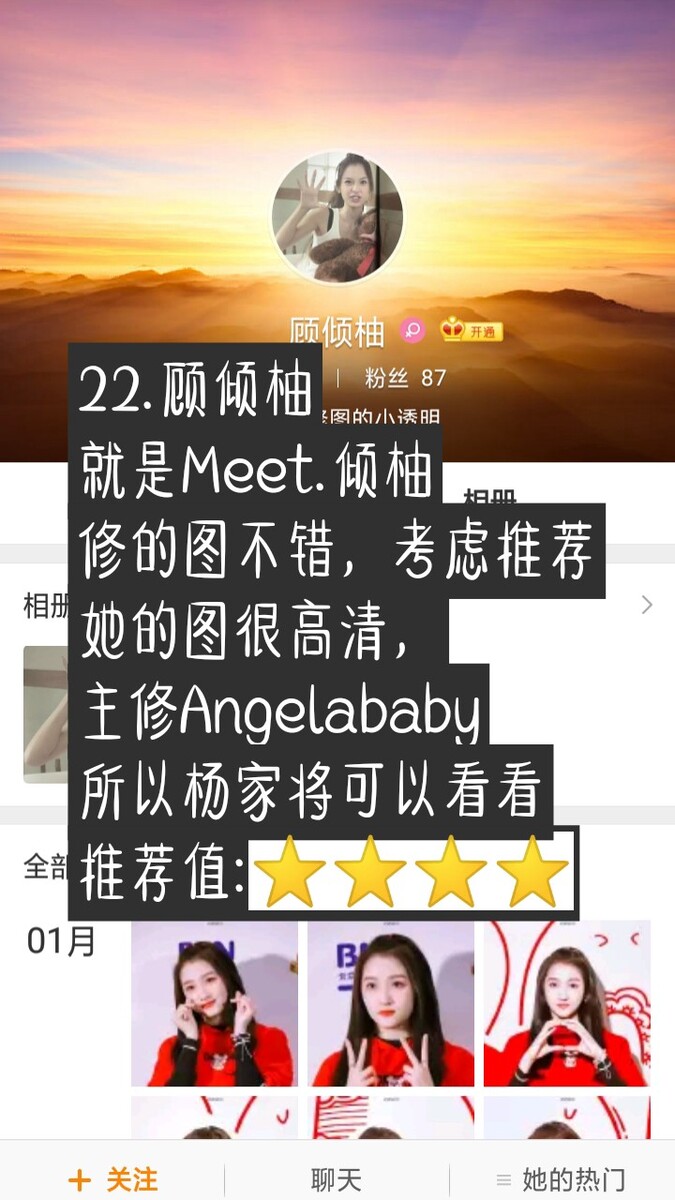Expand the album section chevron
675x1200 pixels.
pyautogui.click(x=647, y=604)
